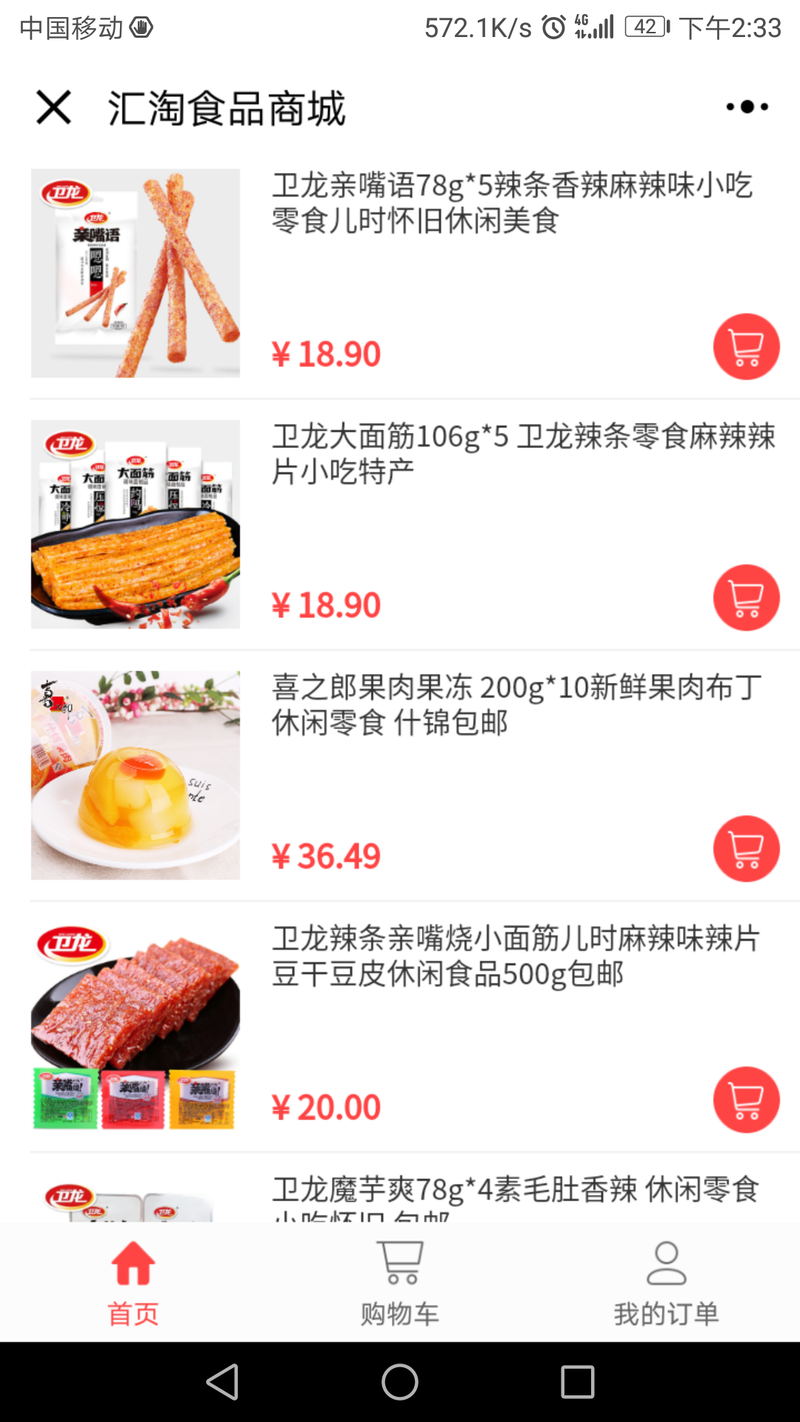Screen dimensions: 800x1422
Task: Tap the system back button
Action: (222, 1382)
